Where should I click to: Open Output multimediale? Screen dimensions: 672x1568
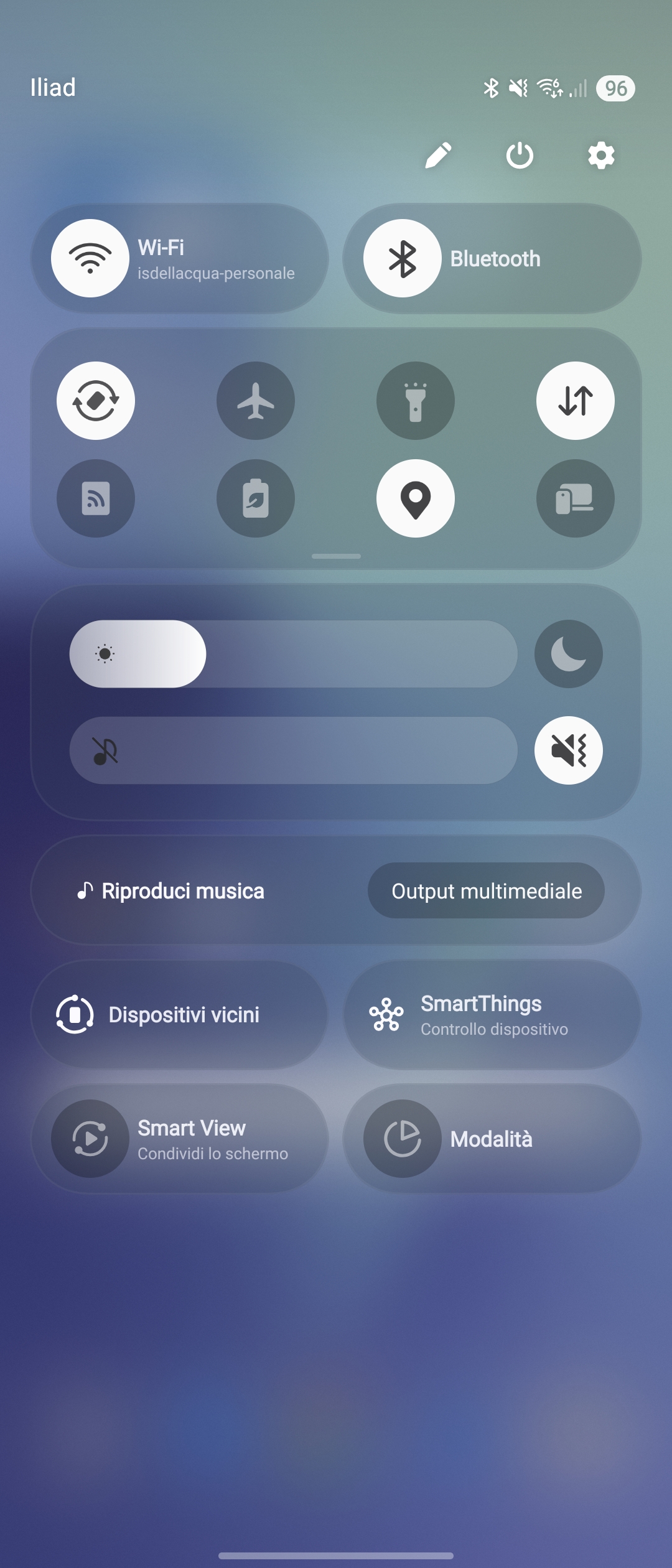(486, 891)
